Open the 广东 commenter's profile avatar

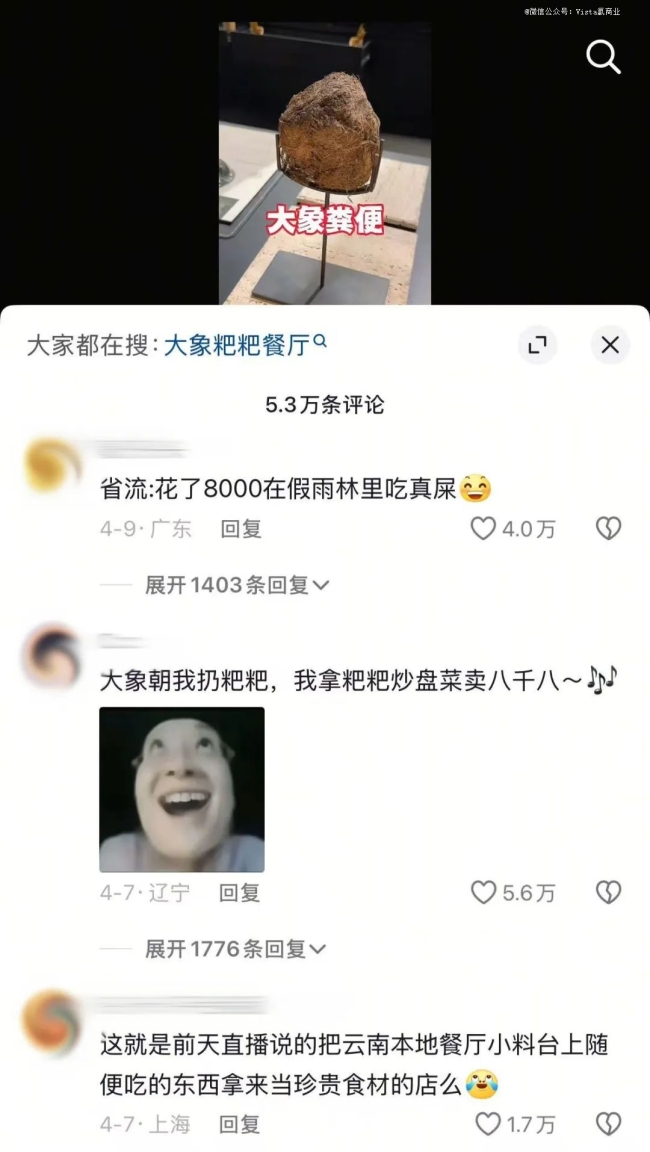pyautogui.click(x=53, y=466)
